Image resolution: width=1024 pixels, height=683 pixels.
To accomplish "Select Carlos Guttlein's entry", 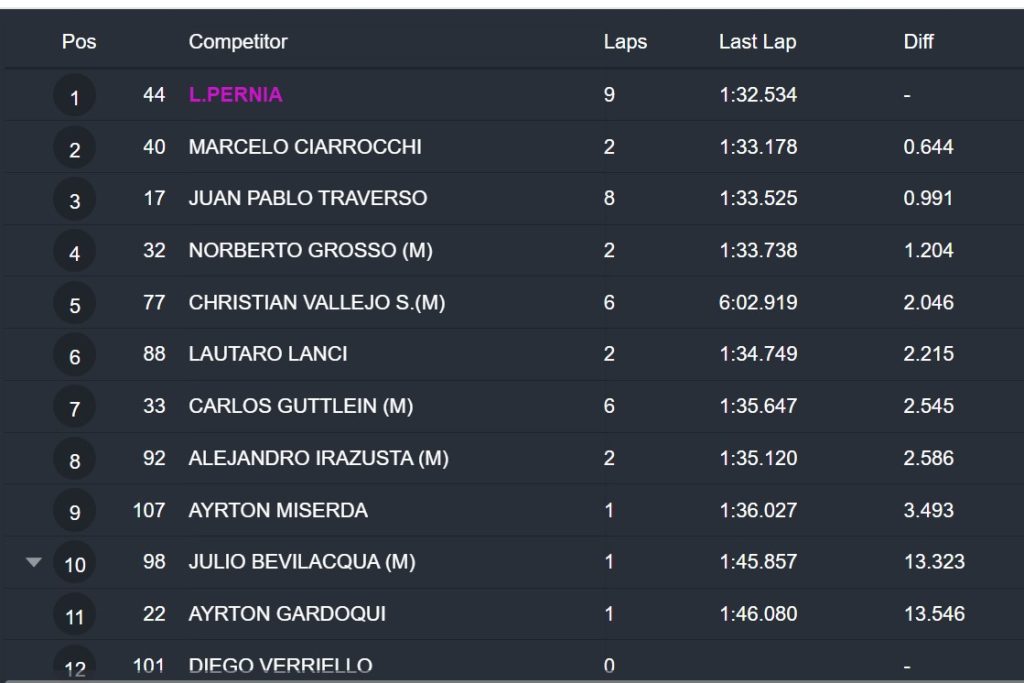I will pyautogui.click(x=300, y=406).
